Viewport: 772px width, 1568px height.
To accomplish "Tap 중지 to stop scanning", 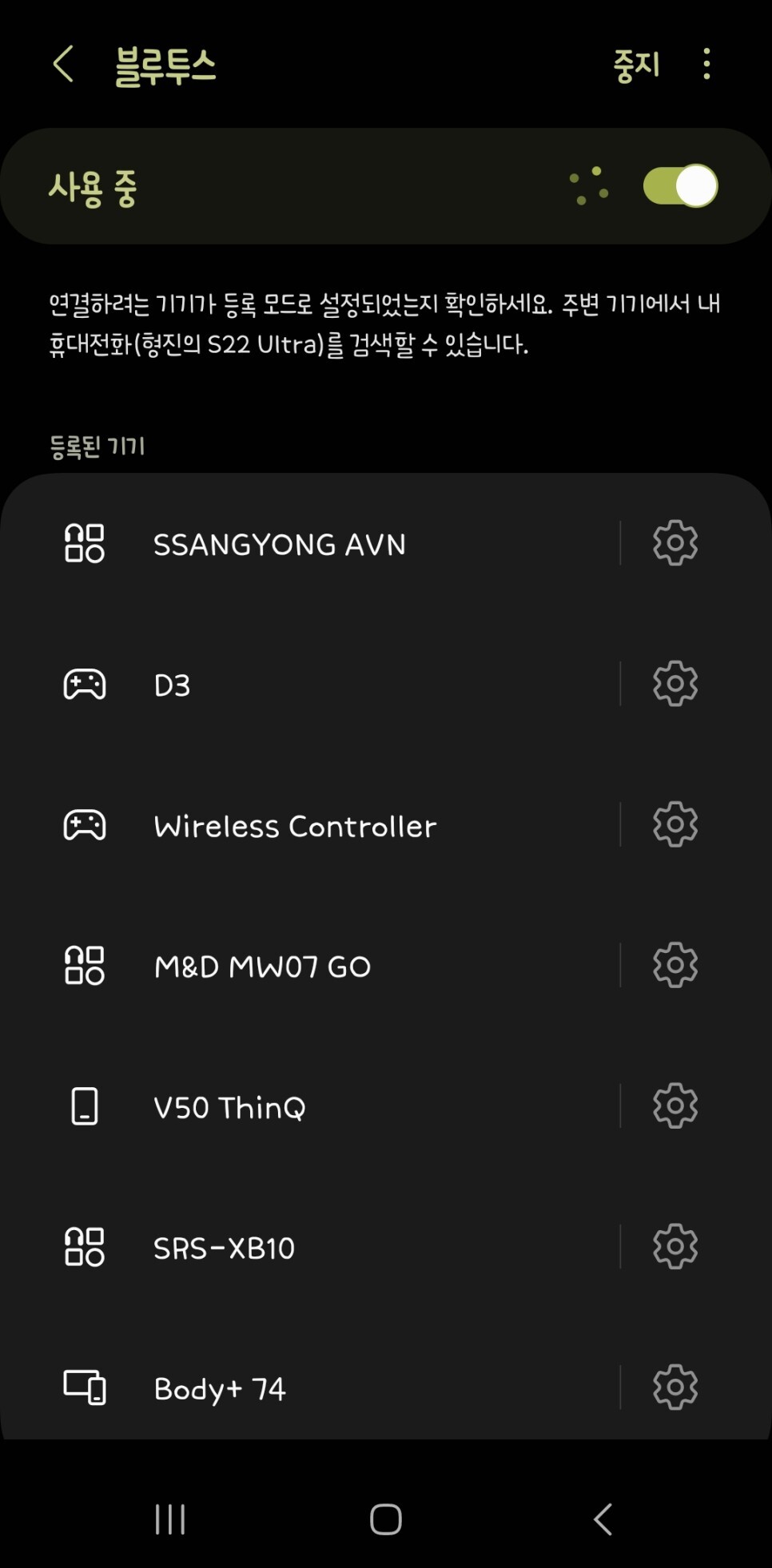I will 636,65.
